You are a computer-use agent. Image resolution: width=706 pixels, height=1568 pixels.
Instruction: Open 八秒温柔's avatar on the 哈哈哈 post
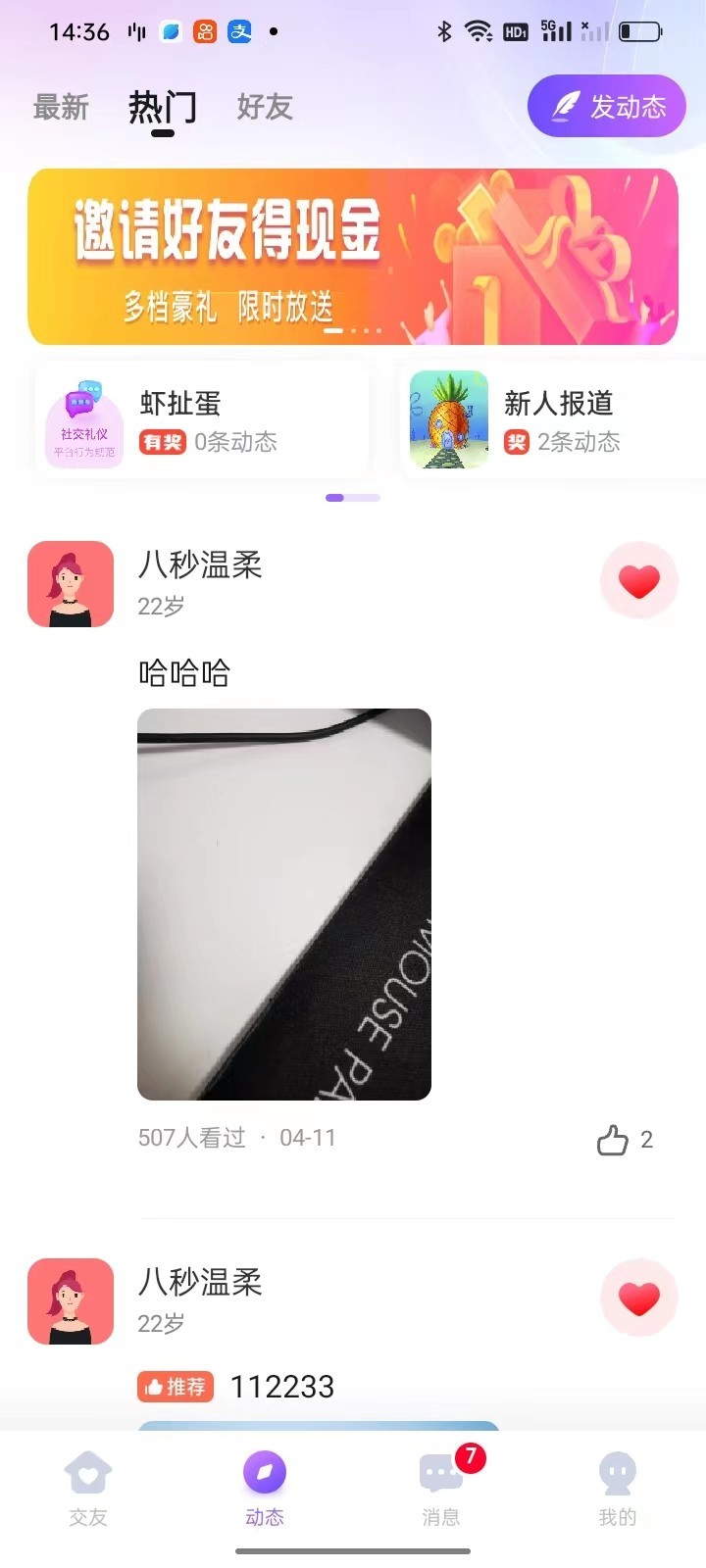pyautogui.click(x=71, y=584)
